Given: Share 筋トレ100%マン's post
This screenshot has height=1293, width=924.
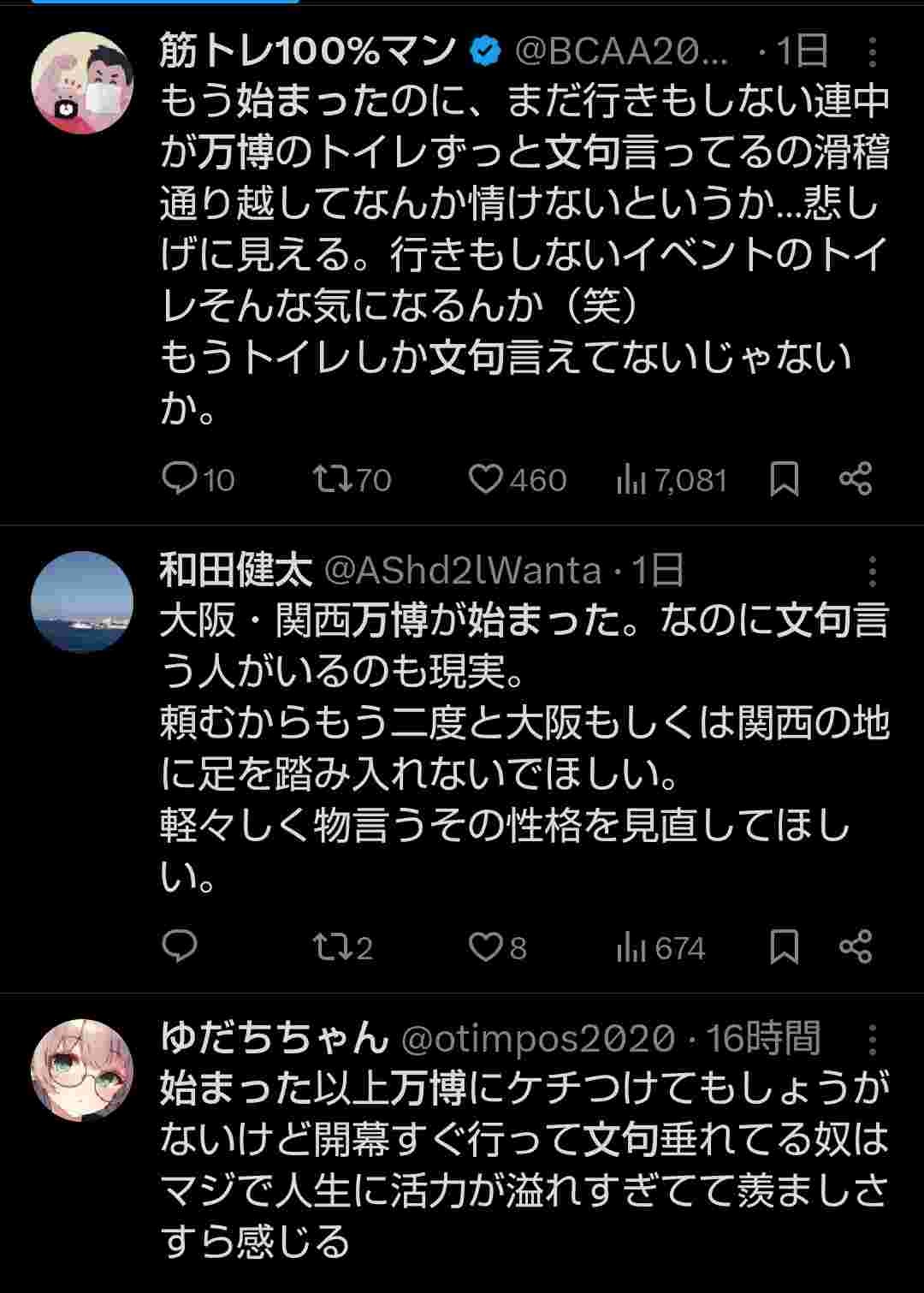Looking at the screenshot, I should tap(855, 478).
